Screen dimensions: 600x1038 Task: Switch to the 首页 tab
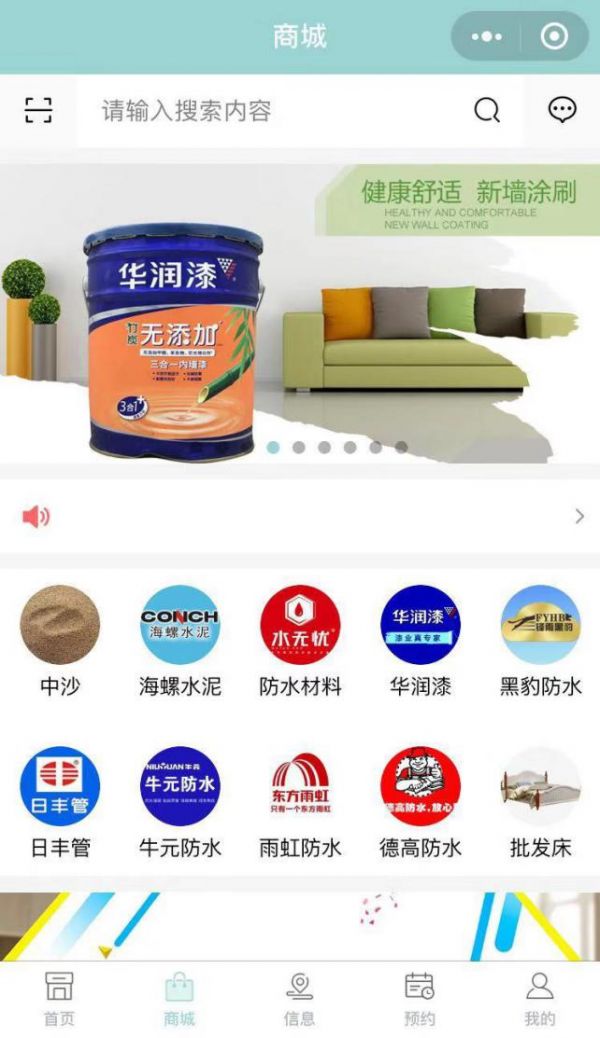click(59, 999)
